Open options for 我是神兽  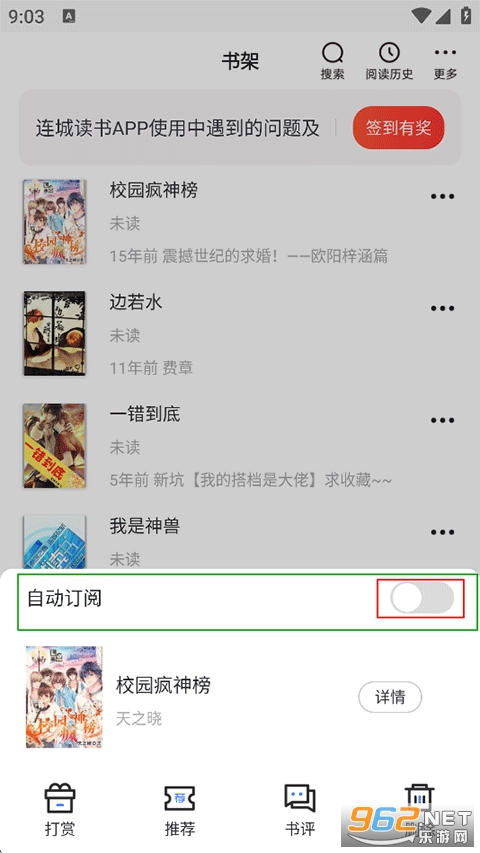point(442,533)
